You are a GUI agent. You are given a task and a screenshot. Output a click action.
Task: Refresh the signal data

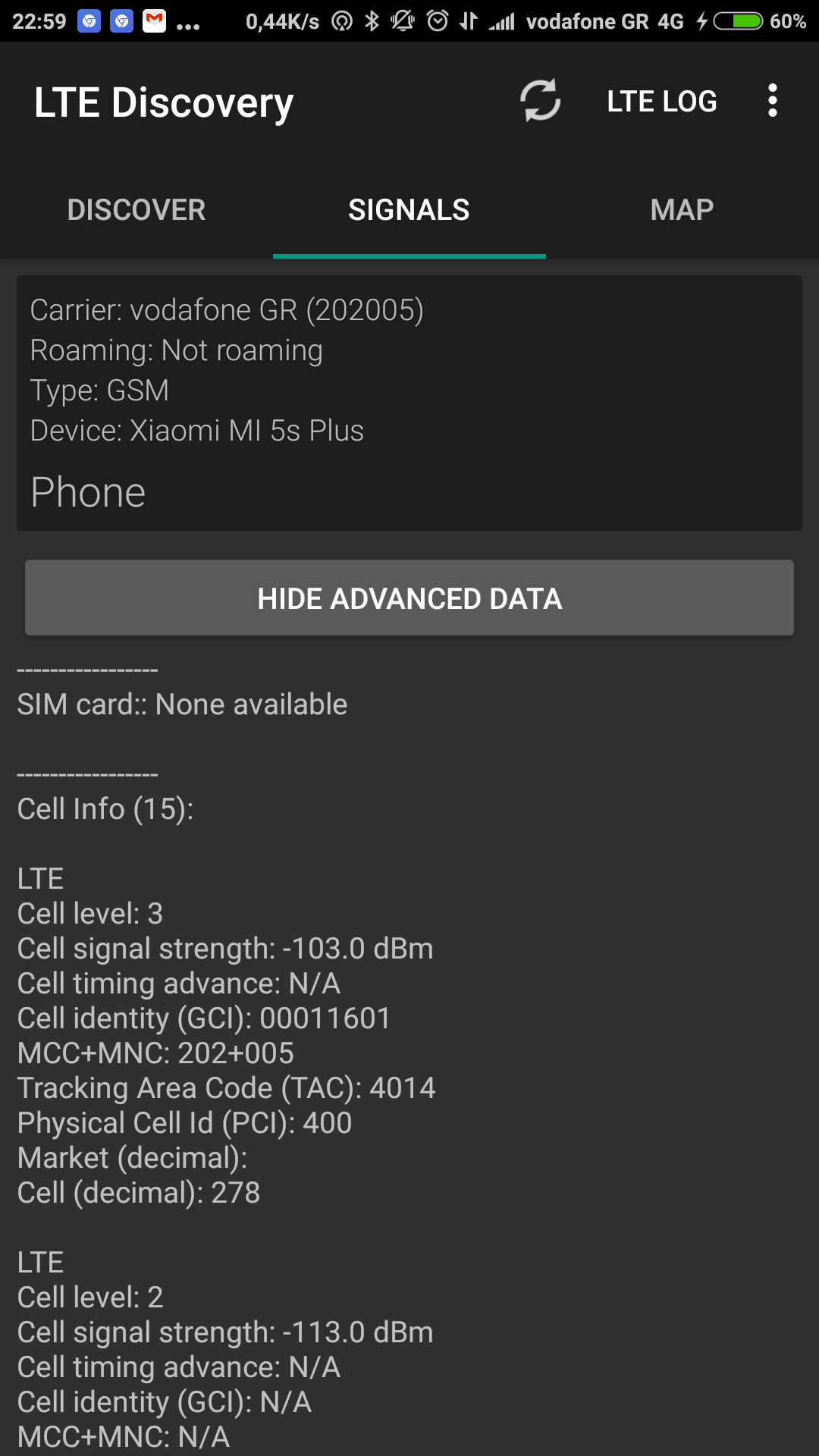point(540,101)
